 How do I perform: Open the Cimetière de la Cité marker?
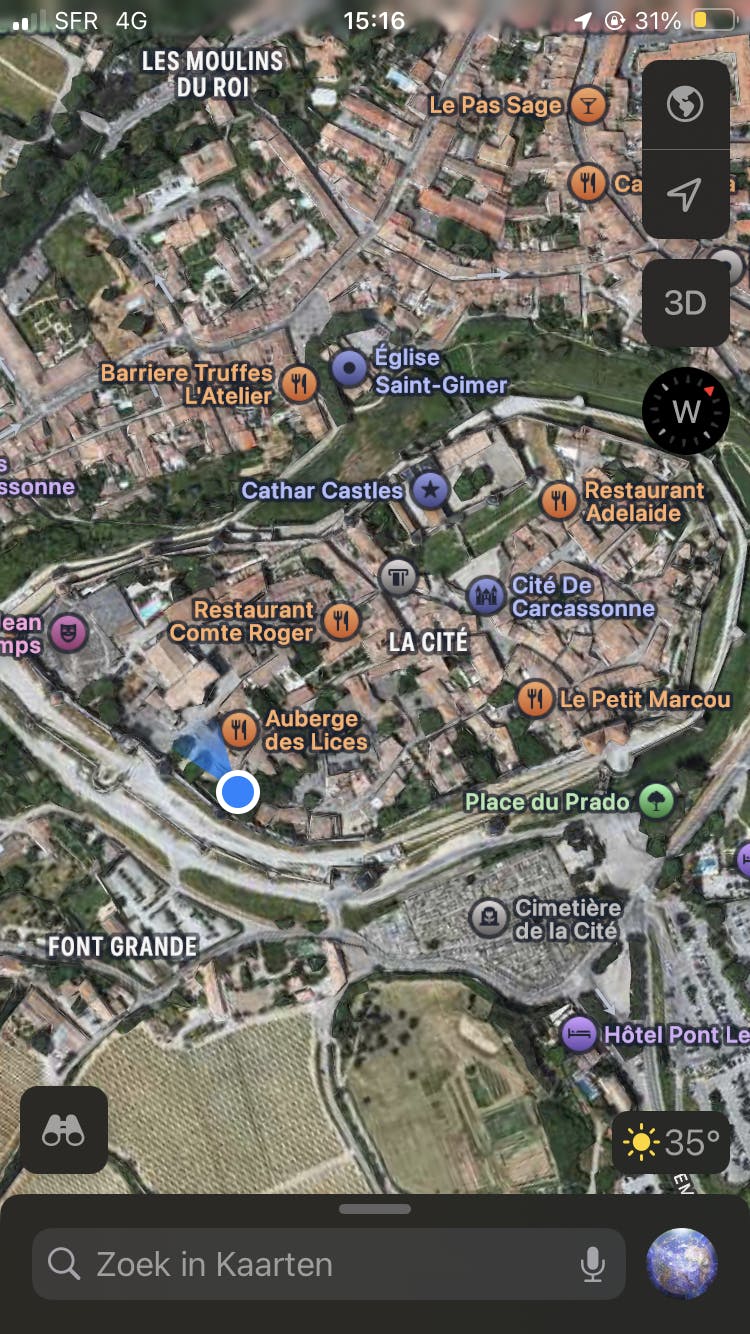(x=489, y=918)
